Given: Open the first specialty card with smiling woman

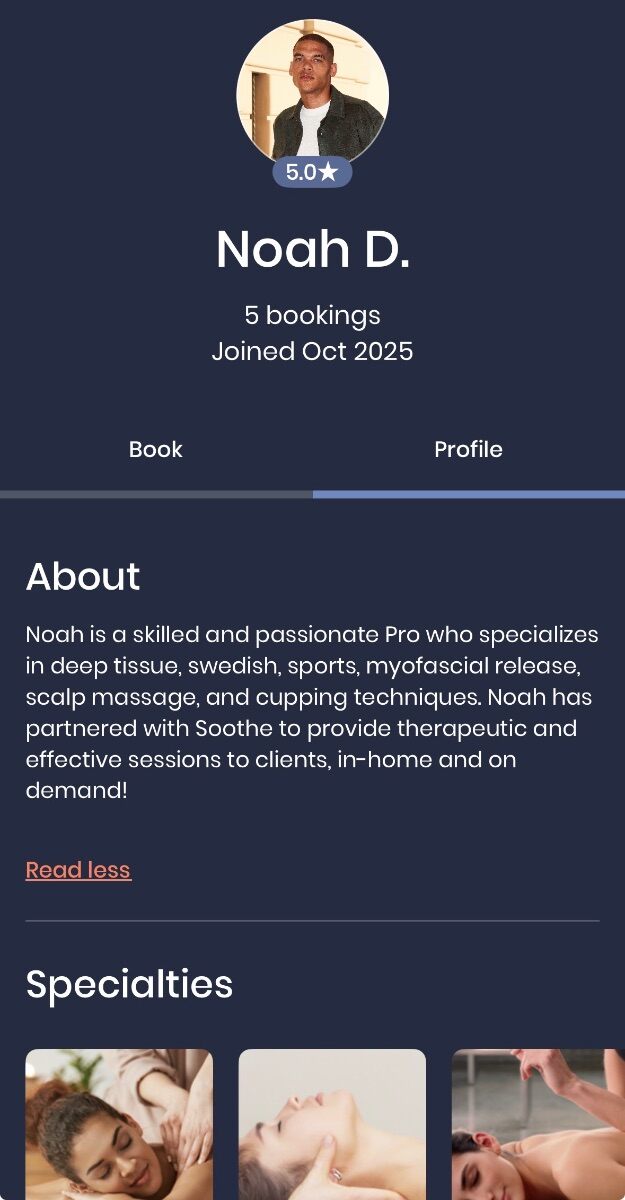Looking at the screenshot, I should [x=119, y=1124].
